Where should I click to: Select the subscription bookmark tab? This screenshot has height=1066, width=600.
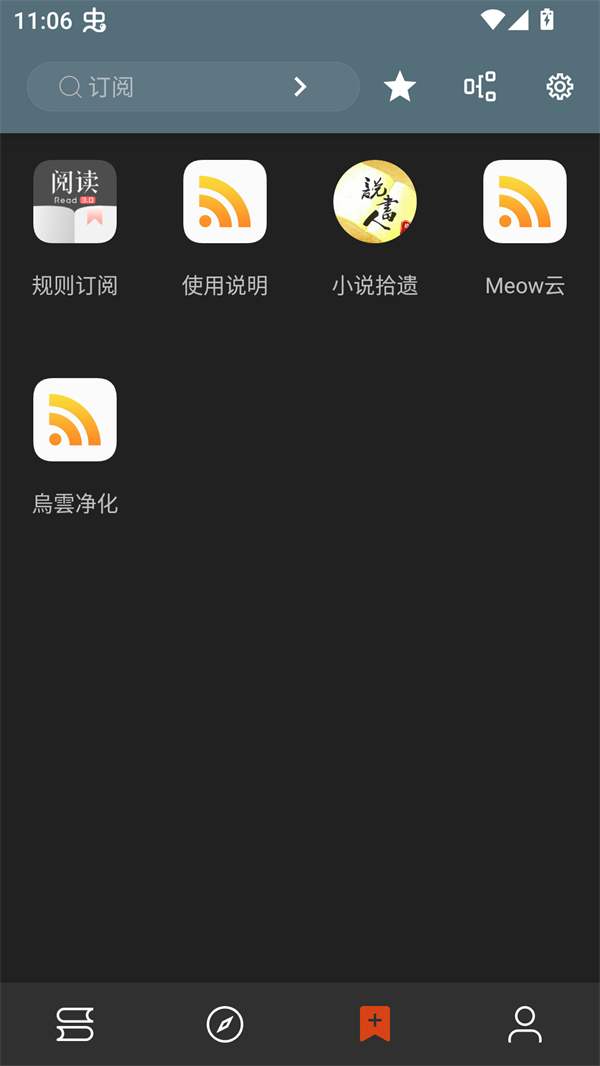point(375,1024)
